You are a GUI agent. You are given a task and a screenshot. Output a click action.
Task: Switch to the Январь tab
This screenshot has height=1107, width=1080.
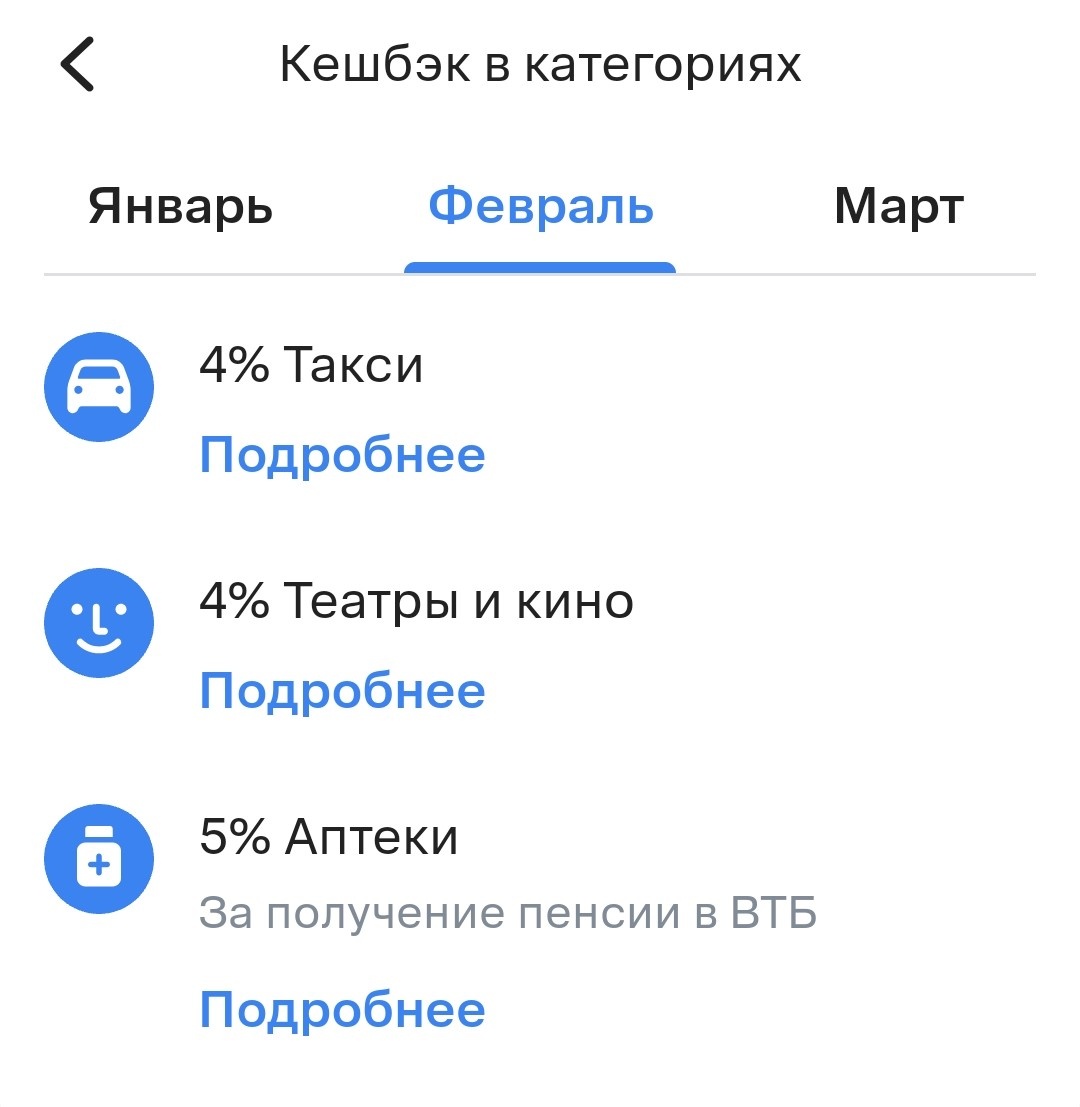180,207
